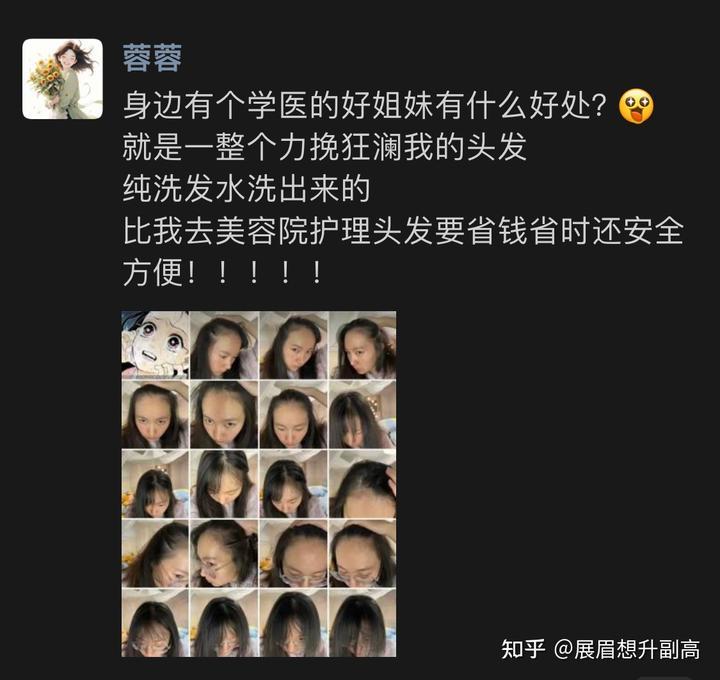Viewport: 720px width, 680px height.
Task: Open the hair photo collage image
Action: point(259,483)
